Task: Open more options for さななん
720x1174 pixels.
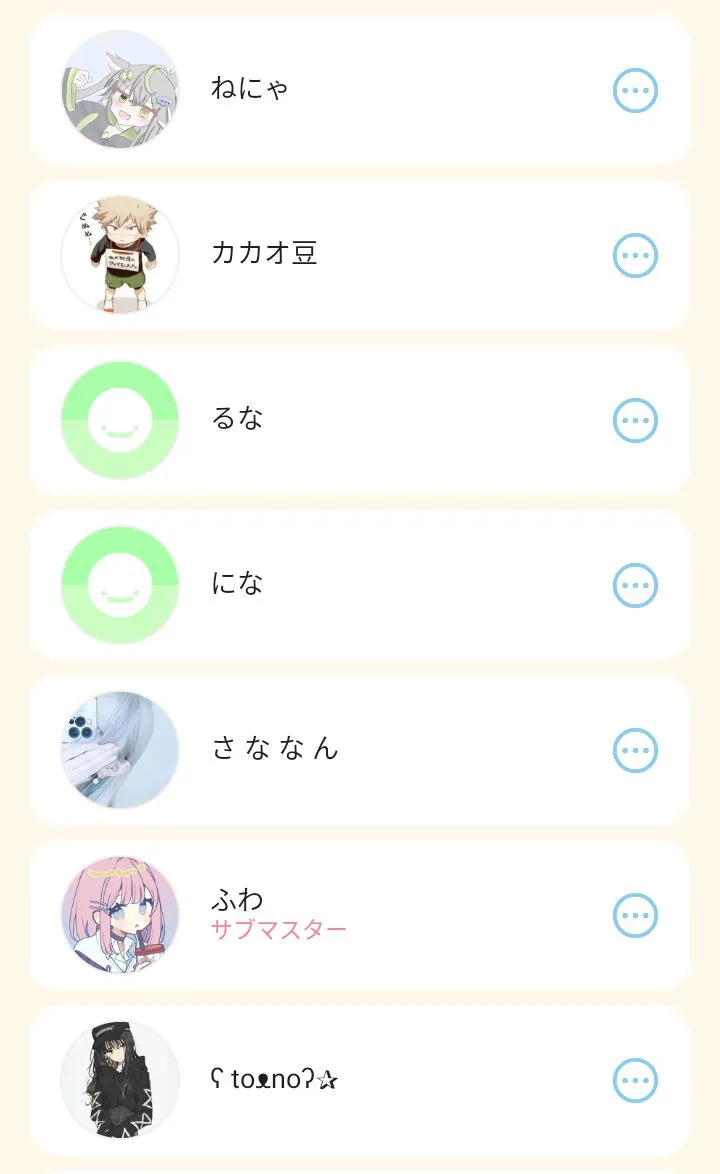Action: pos(635,751)
